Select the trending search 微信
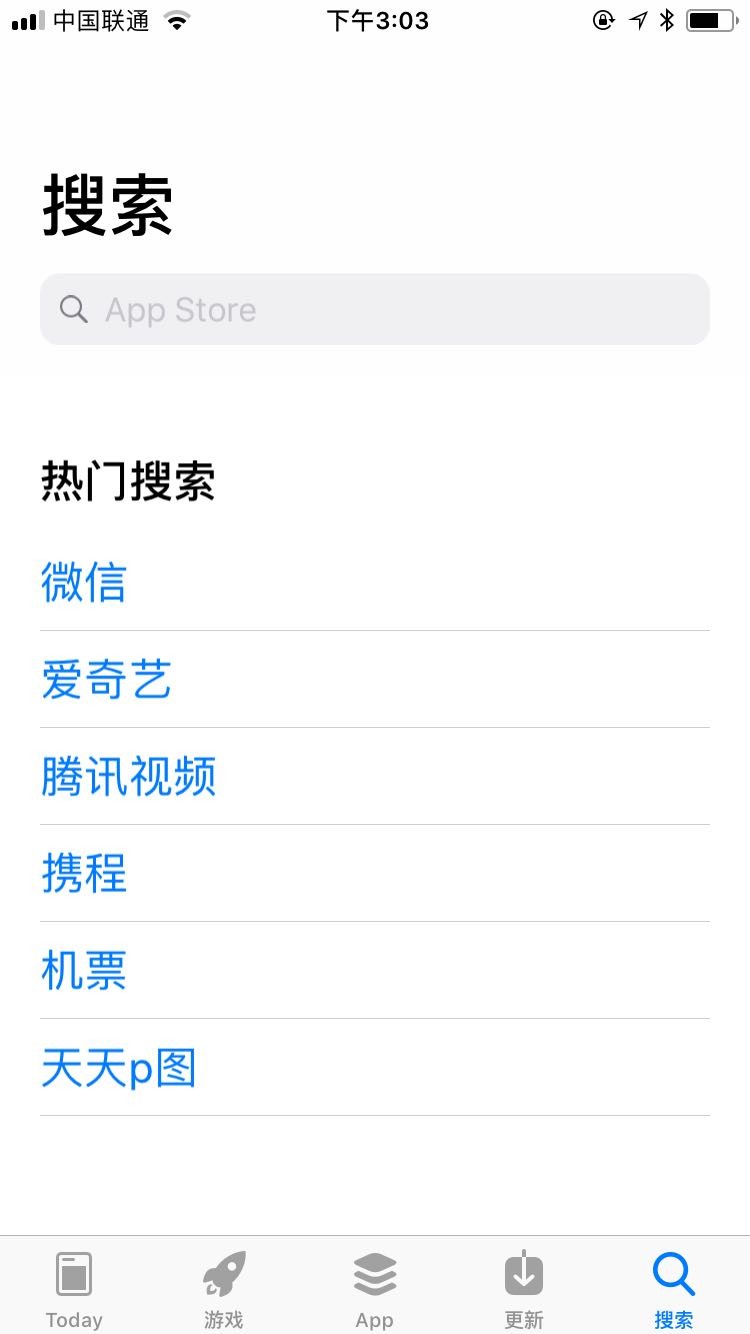The width and height of the screenshot is (750, 1334). [375, 582]
